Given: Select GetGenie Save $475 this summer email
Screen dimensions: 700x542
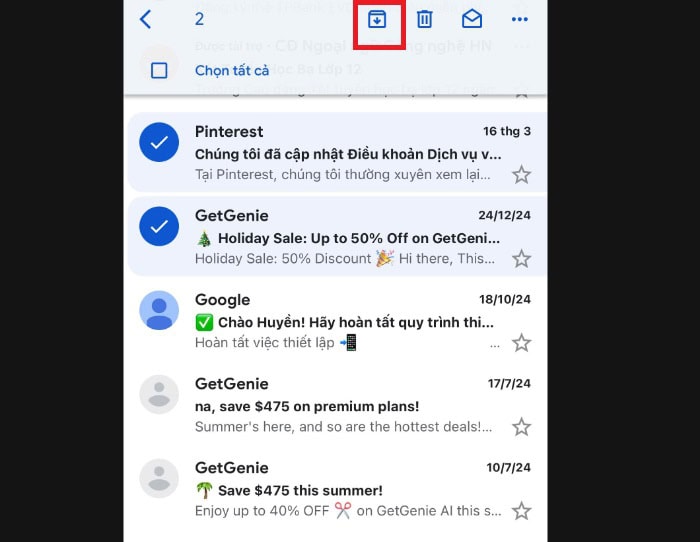Looking at the screenshot, I should coord(158,479).
